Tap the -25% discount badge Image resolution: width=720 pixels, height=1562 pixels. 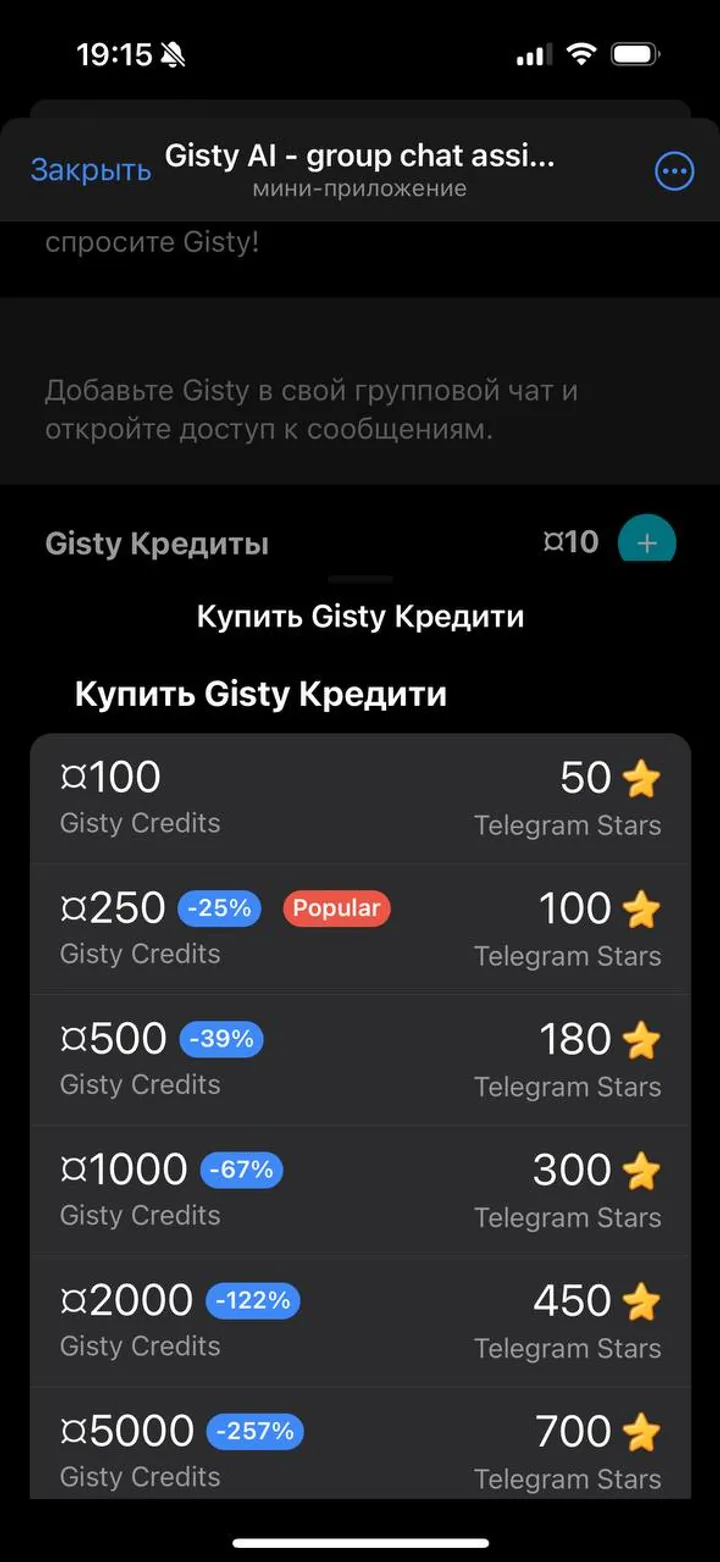221,908
